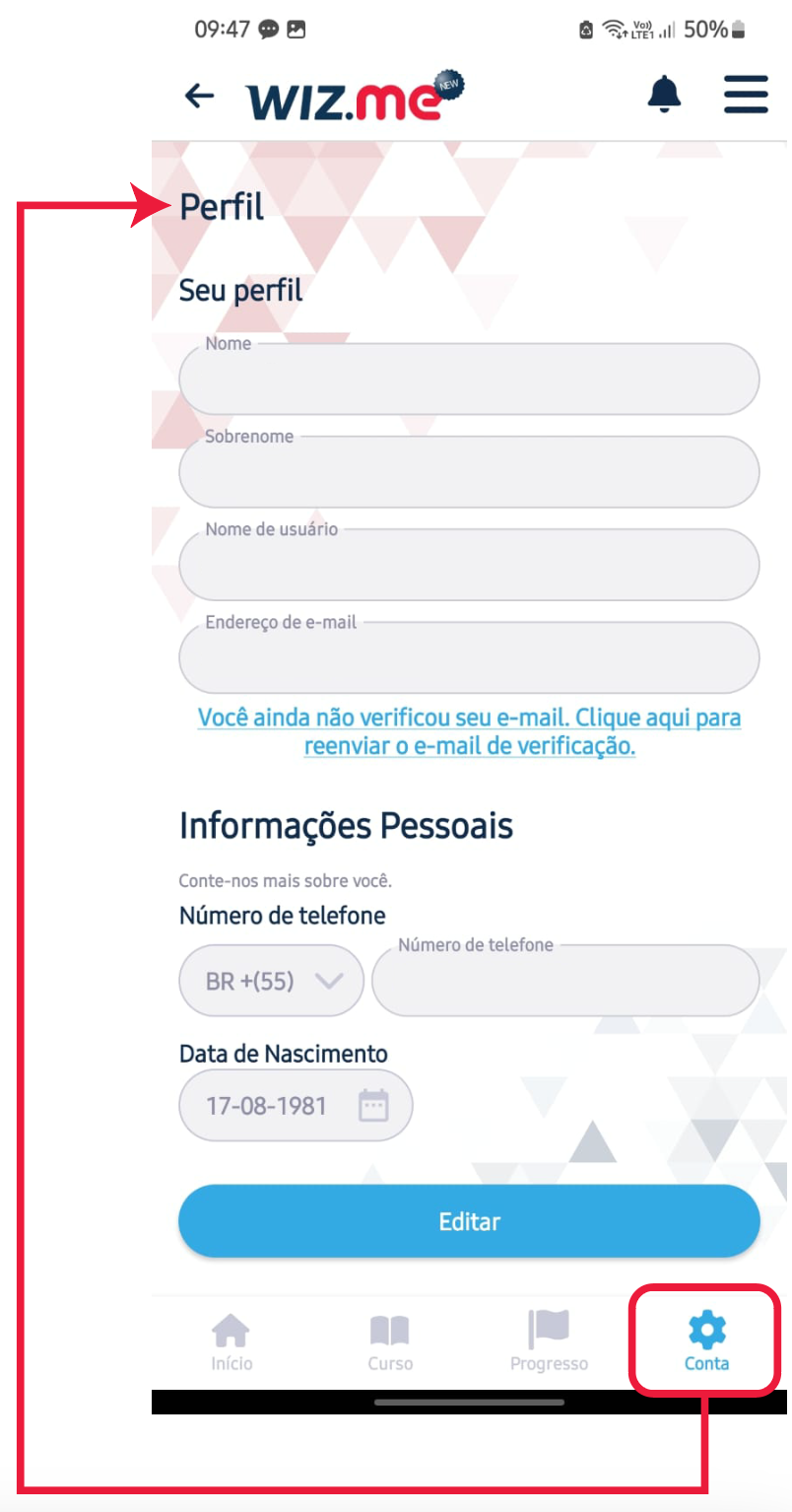Switch to the Curso tab

click(390, 1342)
